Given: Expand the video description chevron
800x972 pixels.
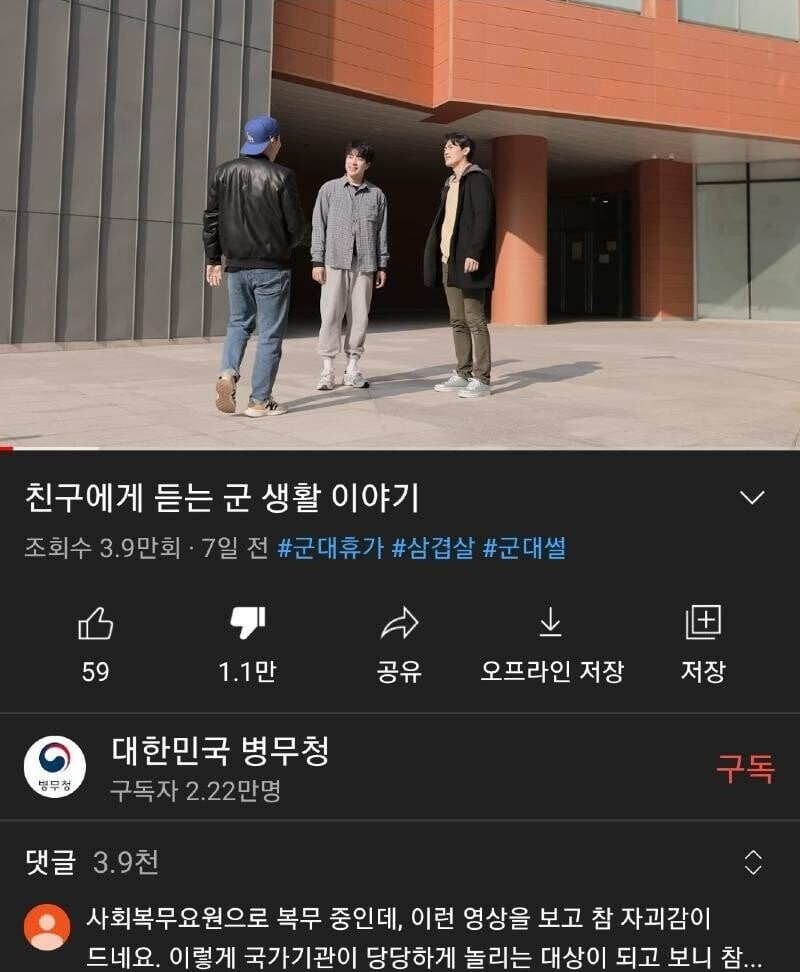Looking at the screenshot, I should click(x=751, y=498).
